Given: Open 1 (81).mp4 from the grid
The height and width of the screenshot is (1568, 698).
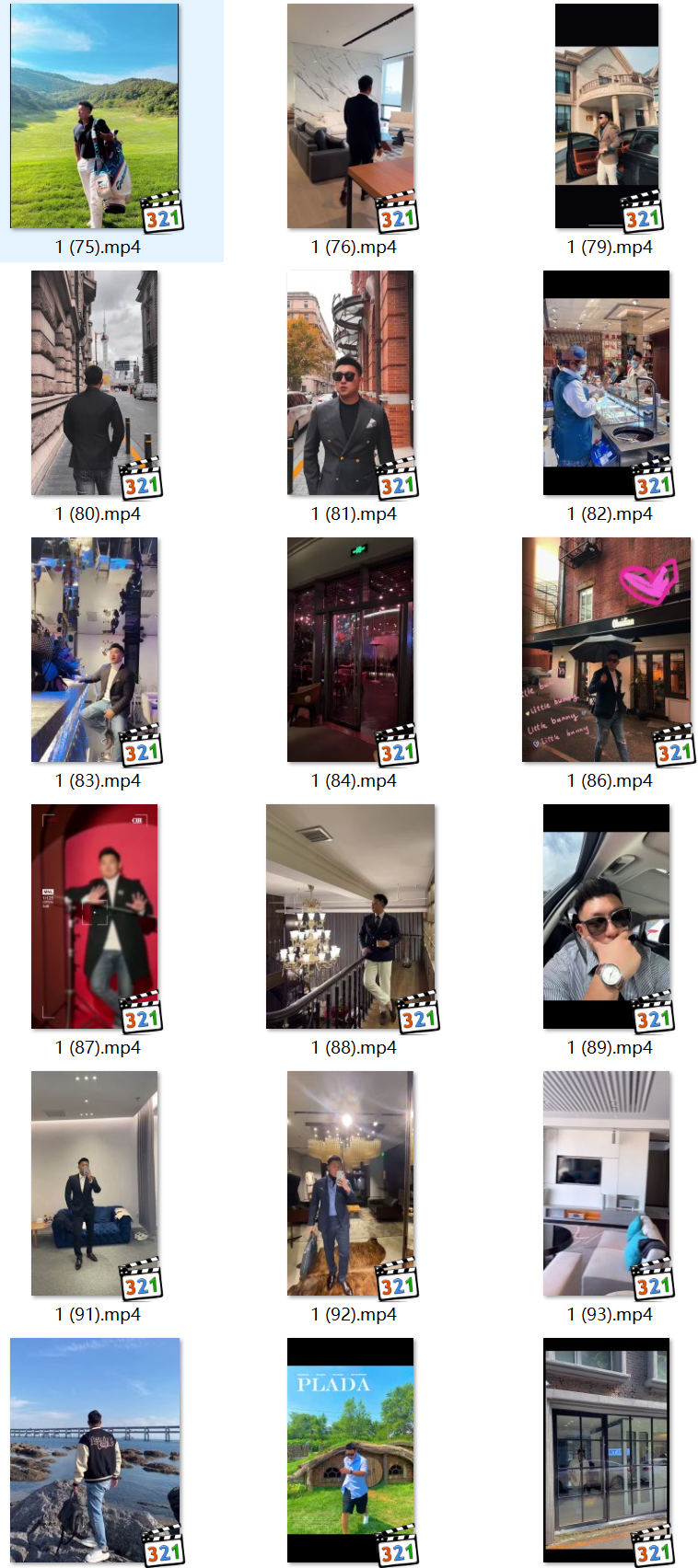Looking at the screenshot, I should point(351,383).
